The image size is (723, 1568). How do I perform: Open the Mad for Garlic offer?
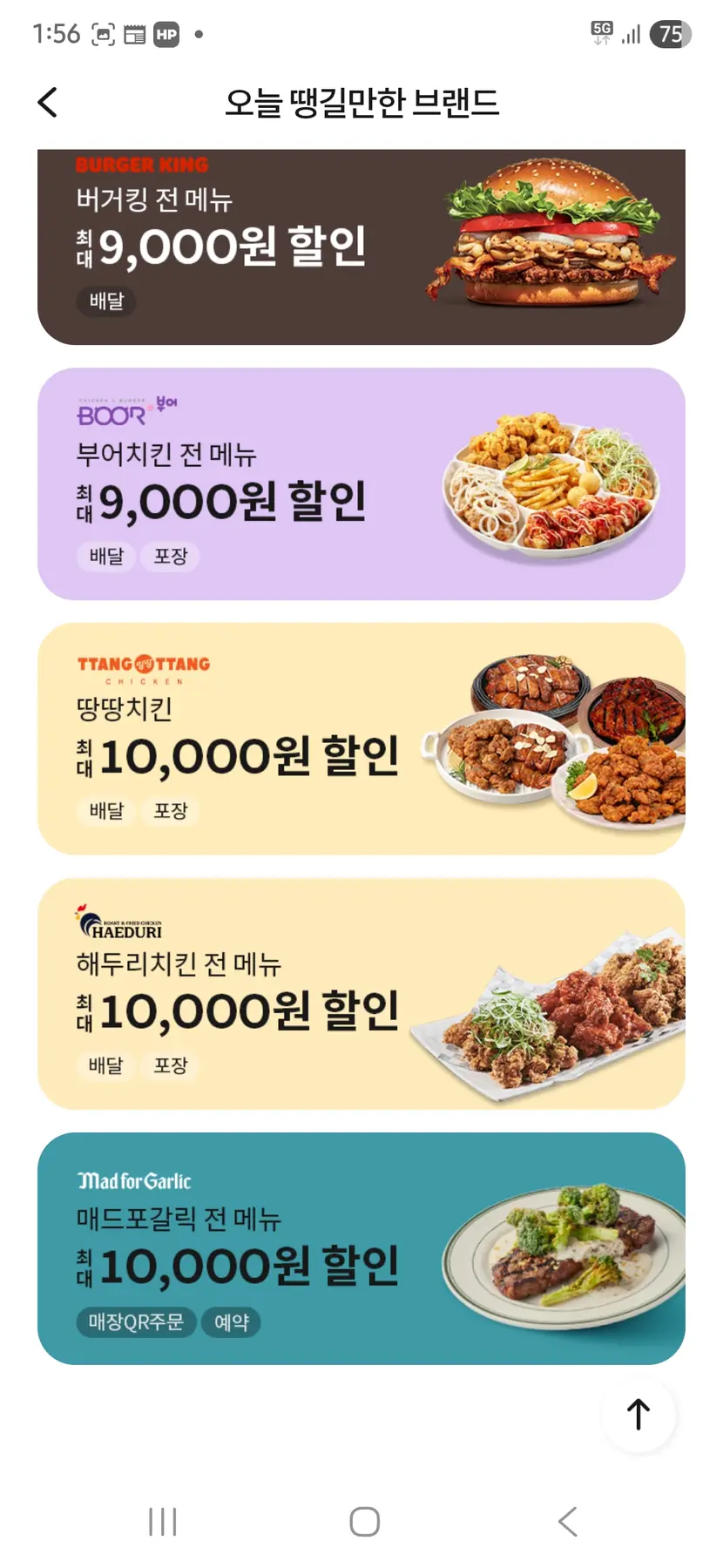[x=361, y=1248]
